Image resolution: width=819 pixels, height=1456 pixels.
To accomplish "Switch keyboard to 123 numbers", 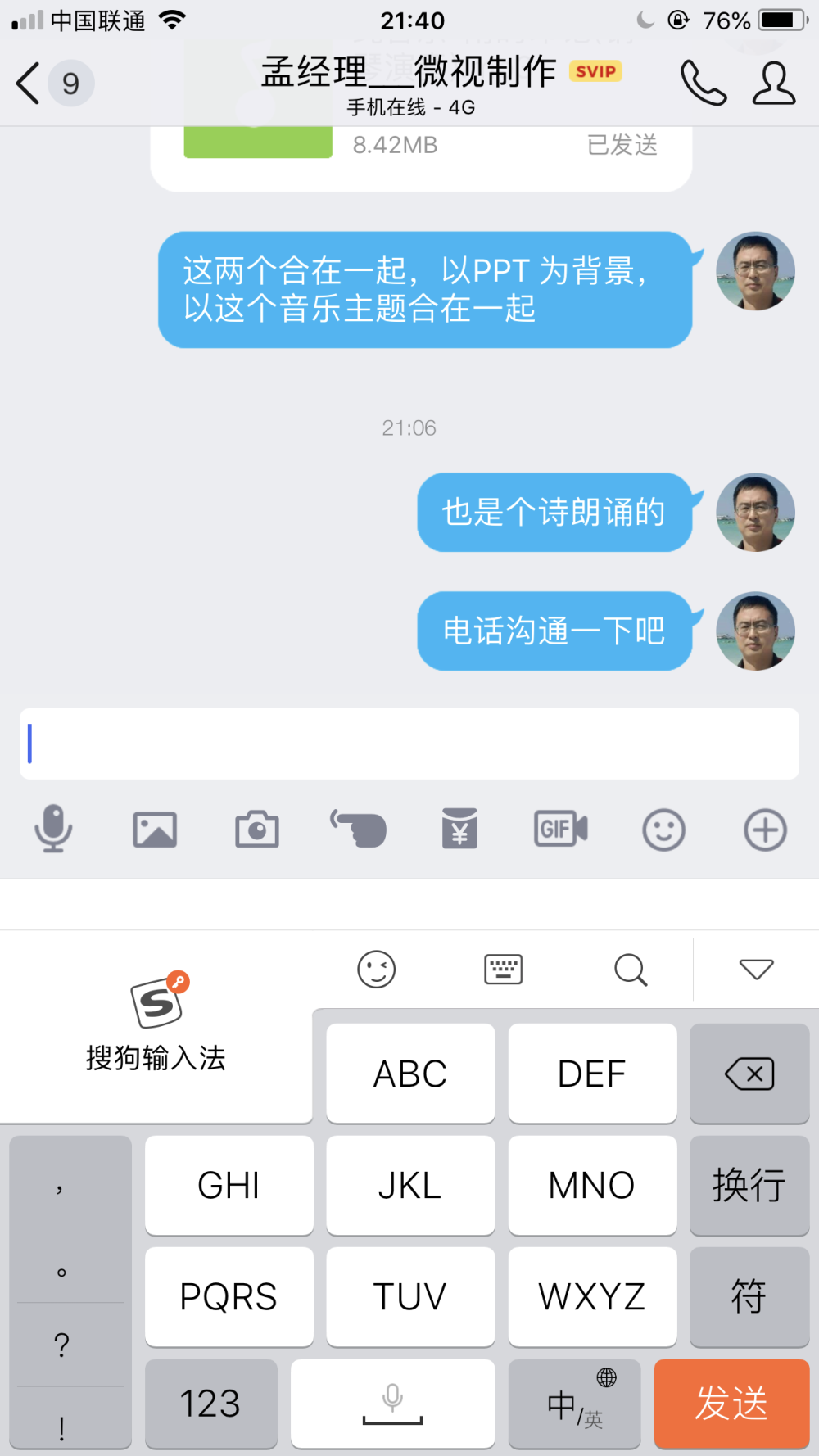I will pyautogui.click(x=210, y=1404).
